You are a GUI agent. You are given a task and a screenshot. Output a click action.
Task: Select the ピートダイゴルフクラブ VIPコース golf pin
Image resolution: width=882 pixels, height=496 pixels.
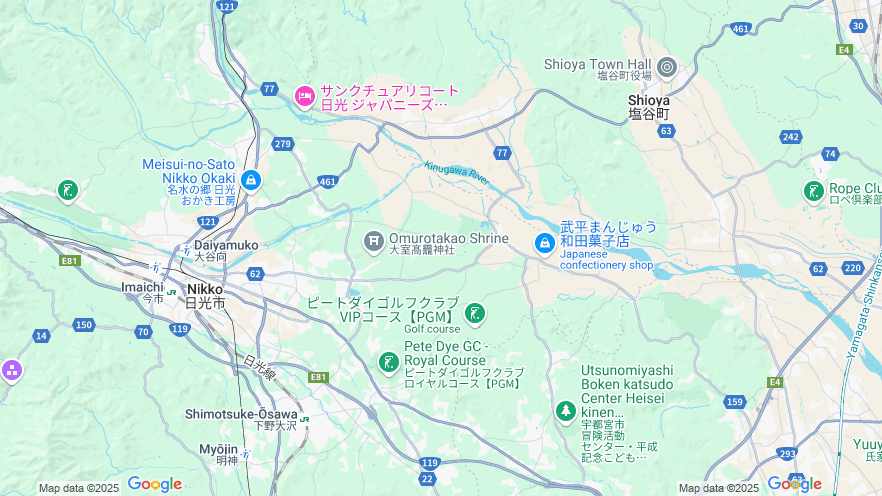pos(475,313)
